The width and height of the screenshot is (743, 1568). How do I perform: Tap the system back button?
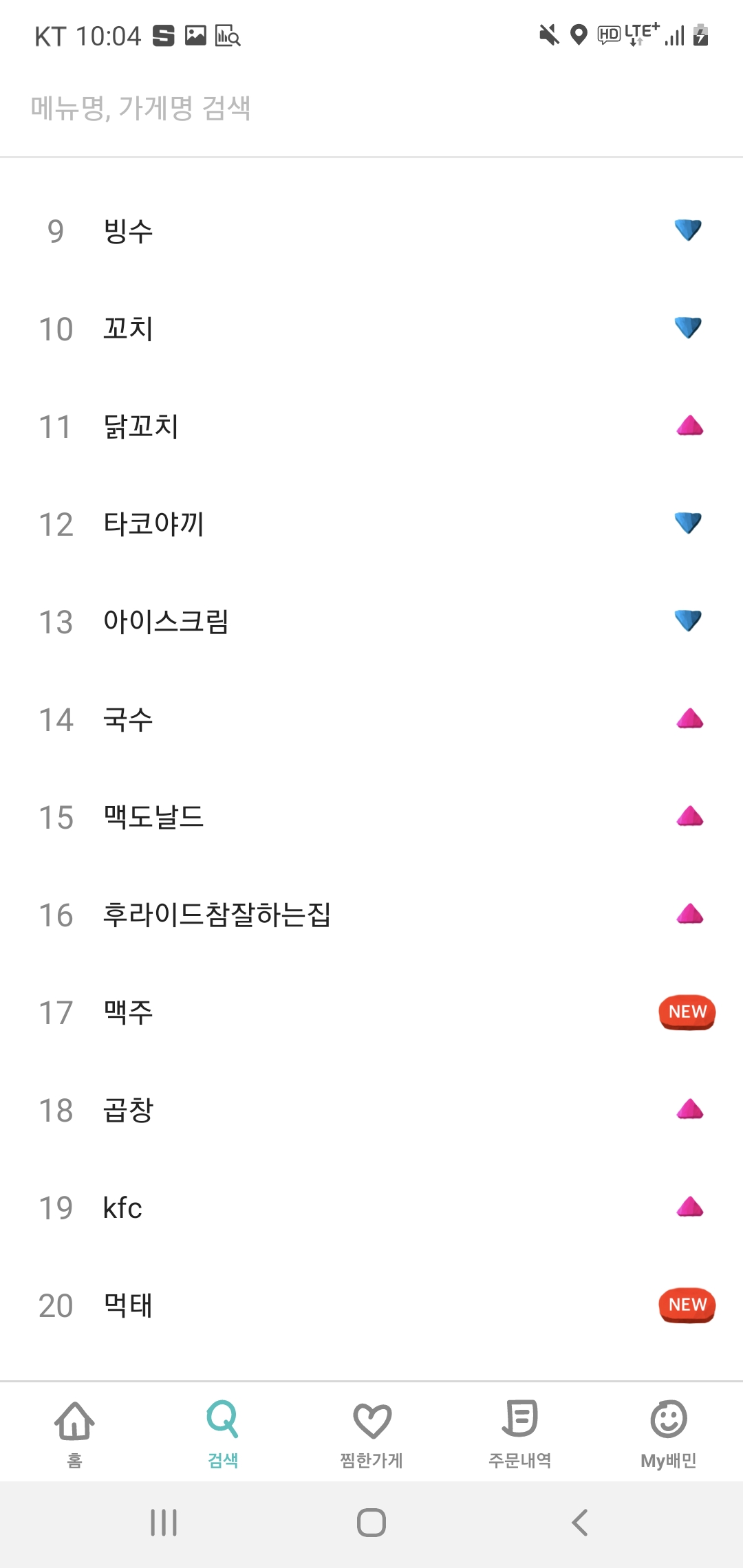[579, 1523]
